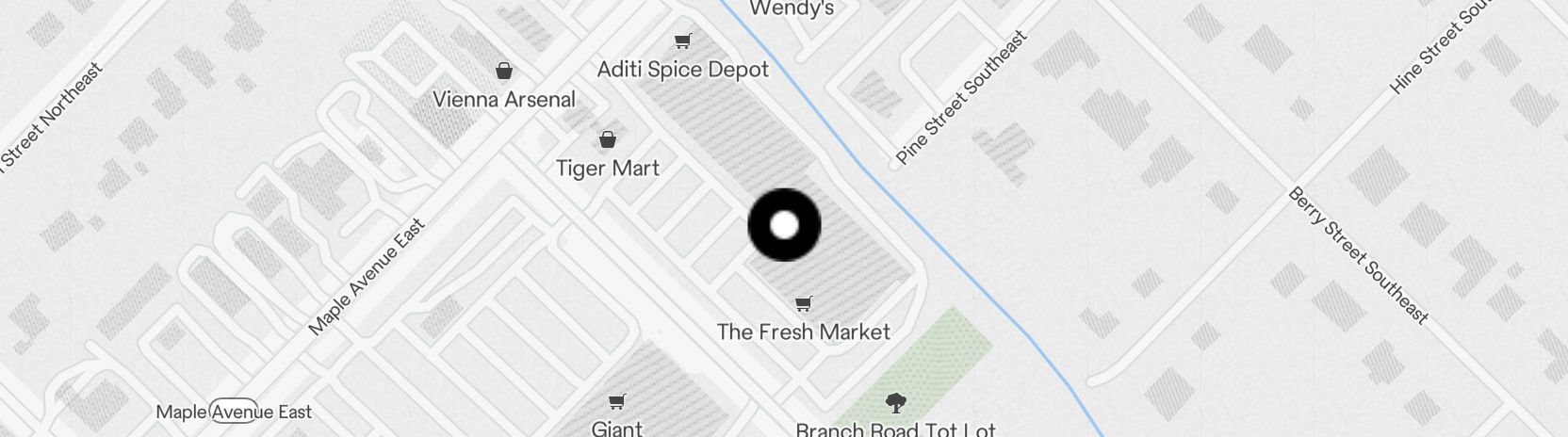
Task: Tap the black location pin marker
Action: tap(784, 226)
